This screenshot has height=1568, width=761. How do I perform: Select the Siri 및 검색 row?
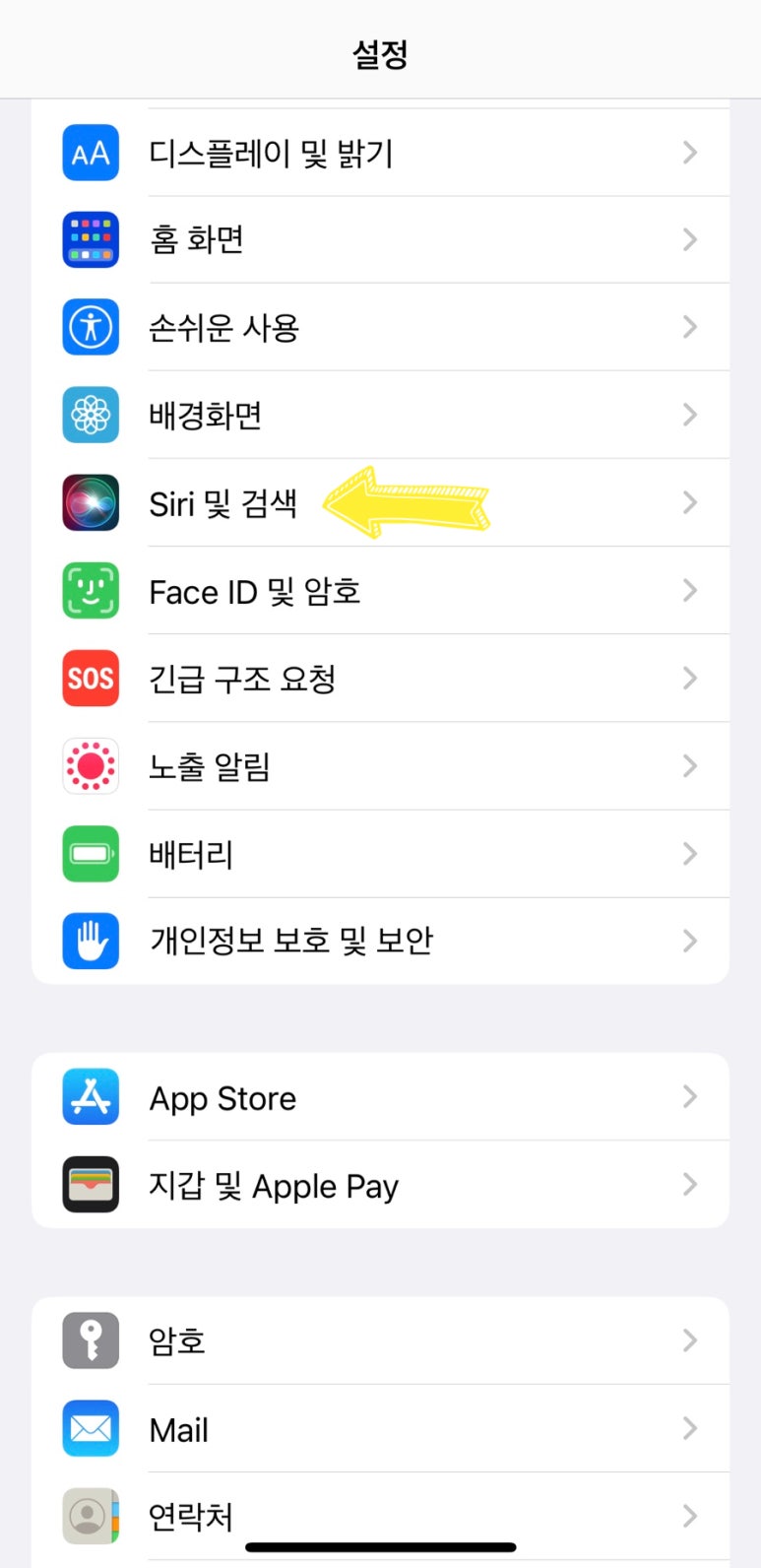pos(380,502)
